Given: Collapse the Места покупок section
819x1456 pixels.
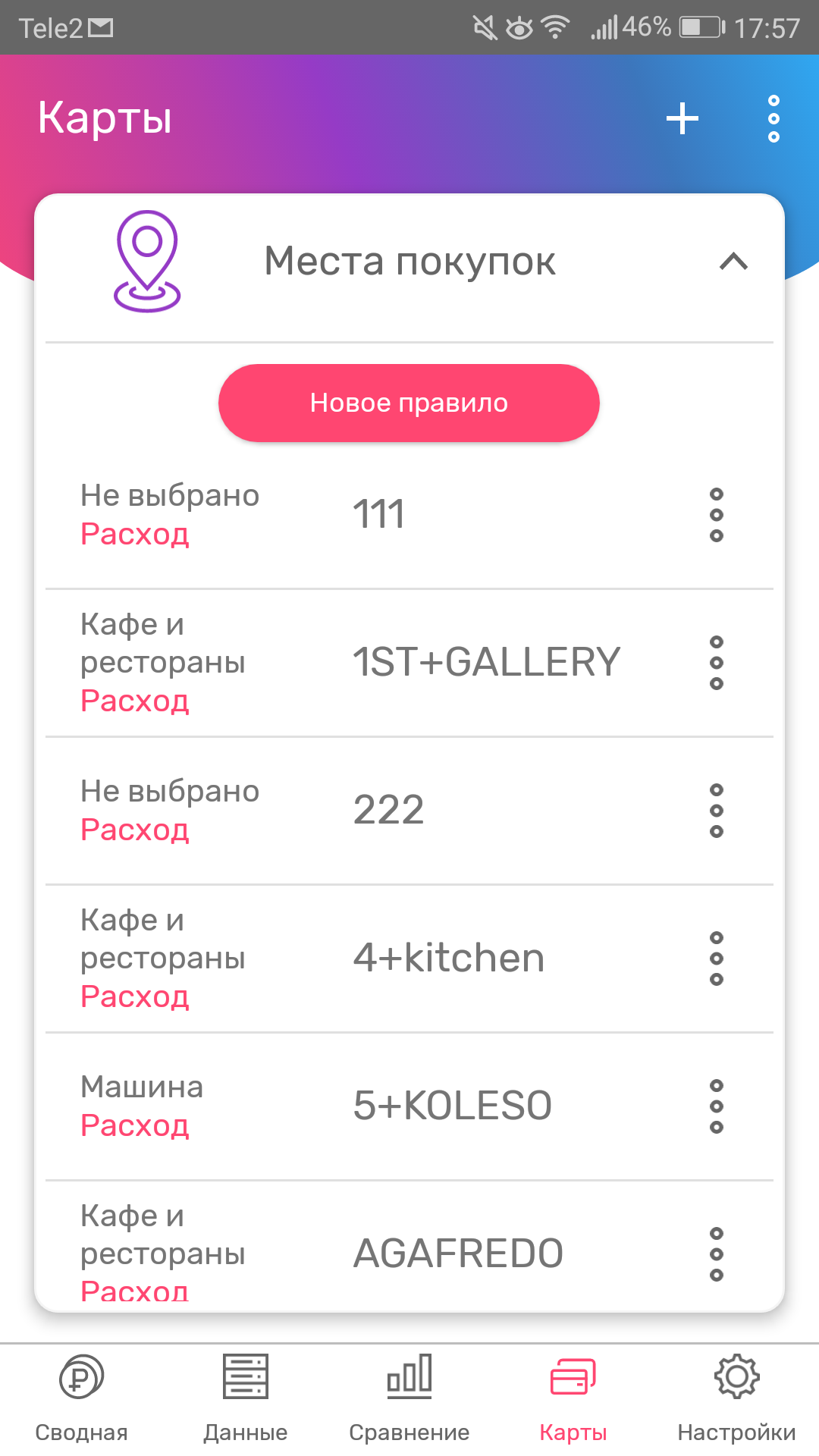Looking at the screenshot, I should 733,262.
